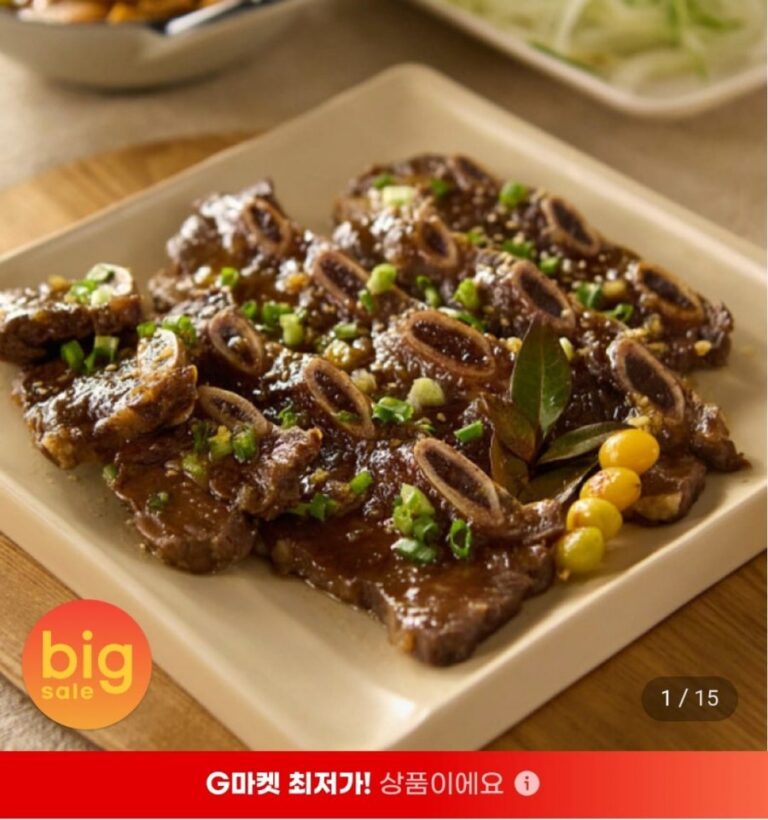Open info icon beside G마켓 최저가 banner

(x=527, y=783)
